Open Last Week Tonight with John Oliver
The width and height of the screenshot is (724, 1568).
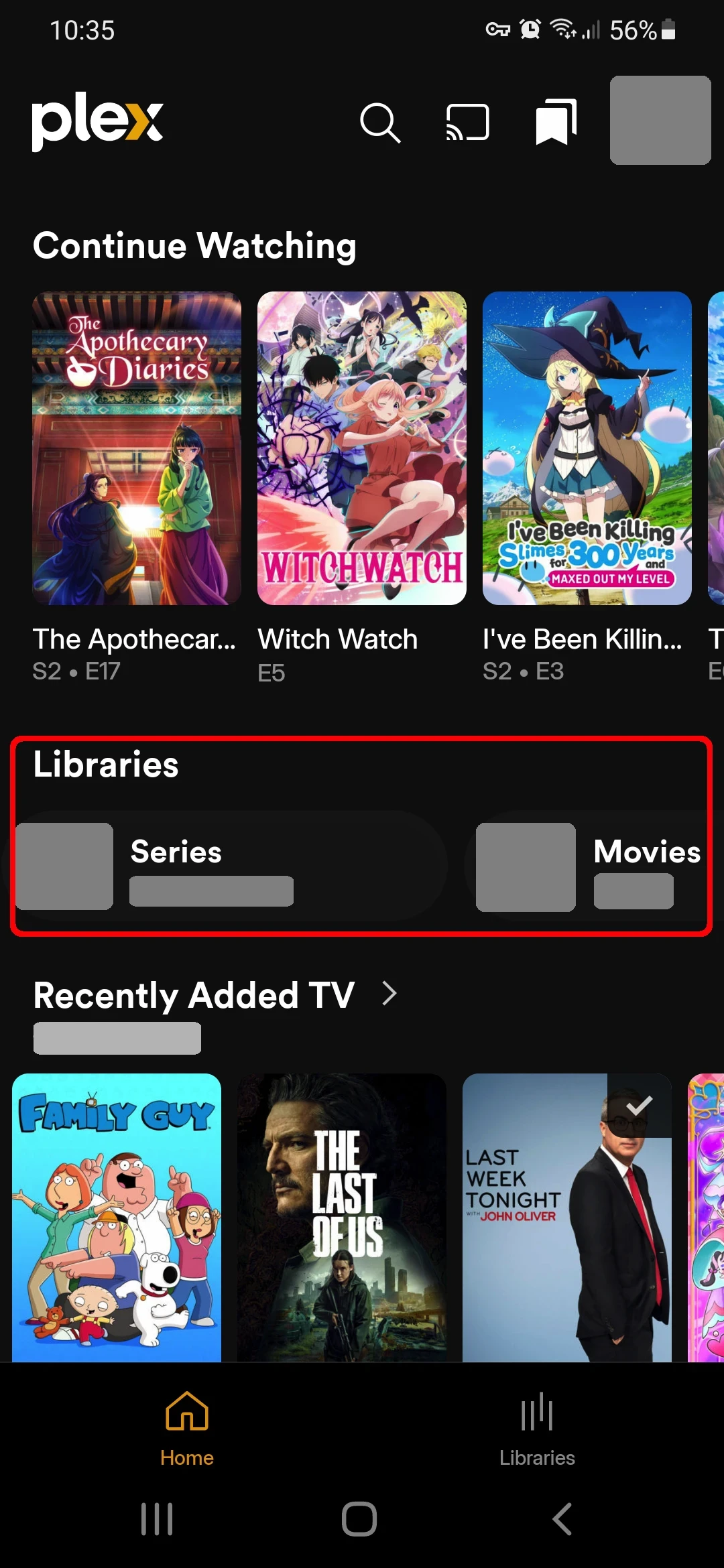567,1216
